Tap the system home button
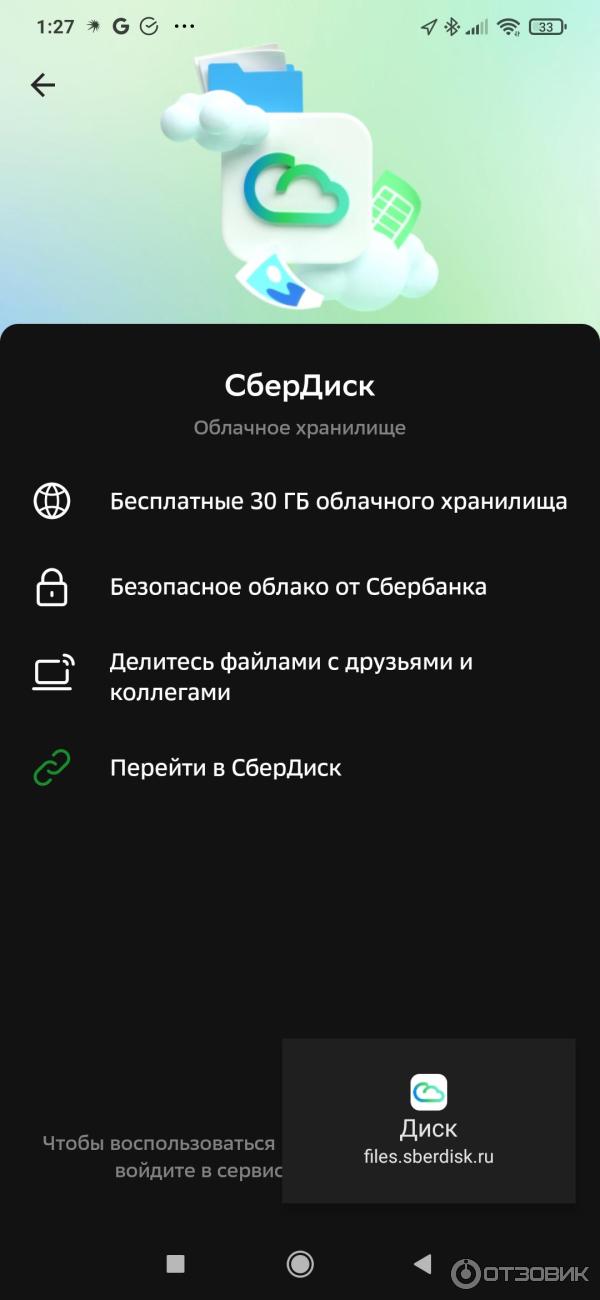Image resolution: width=600 pixels, height=1300 pixels. pos(300,1264)
